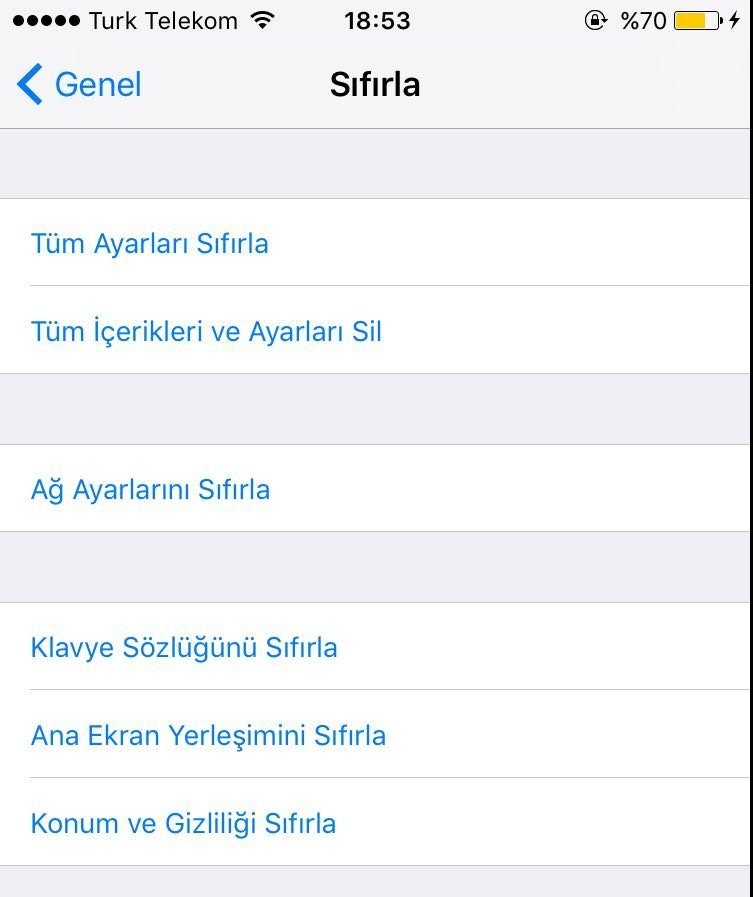
Task: Select Ana Ekran Yerleşimini Sıfırla
Action: point(208,735)
